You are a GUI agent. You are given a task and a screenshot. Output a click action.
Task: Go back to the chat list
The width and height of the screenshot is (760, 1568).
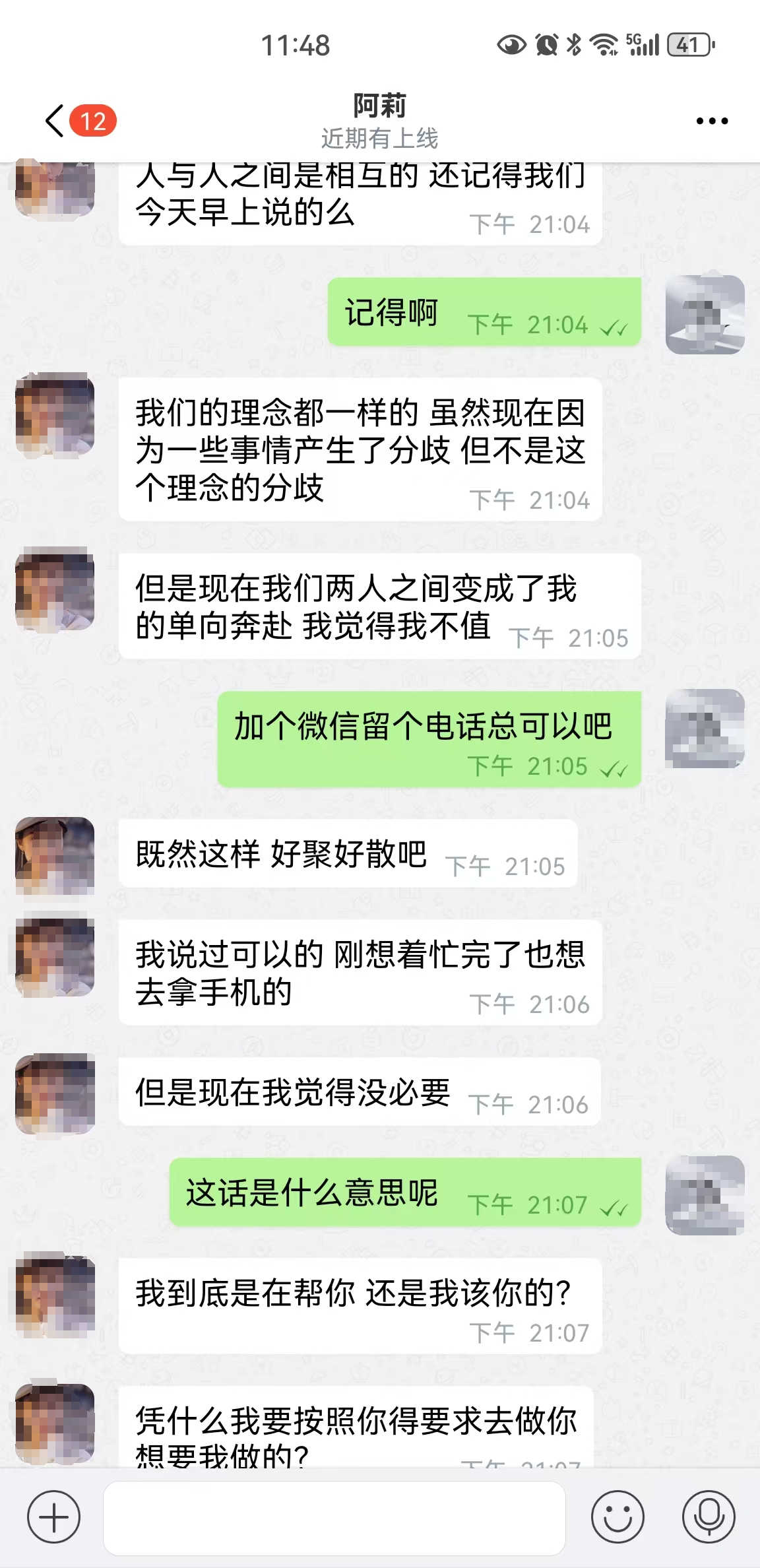pyautogui.click(x=56, y=121)
